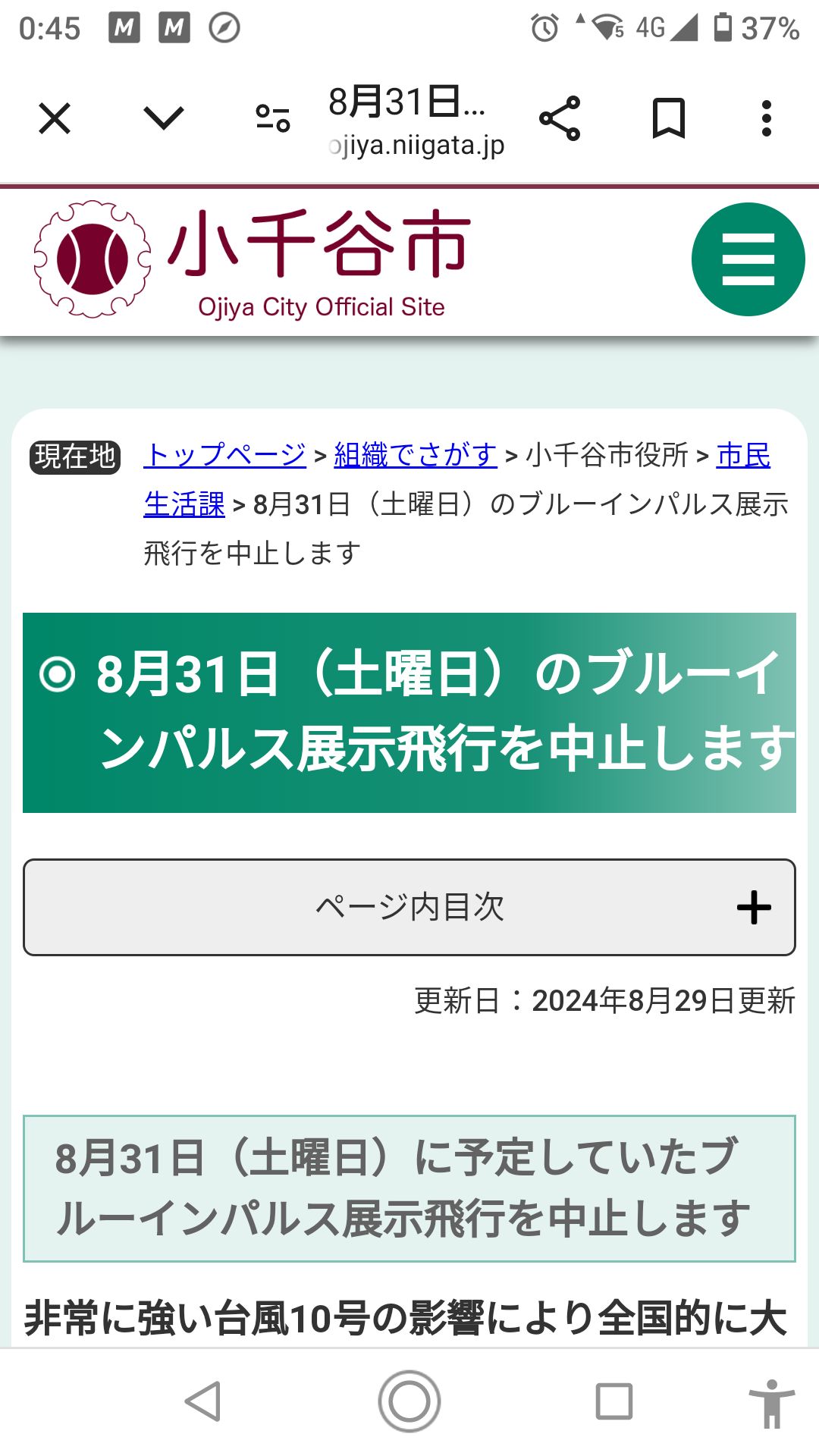Open the green hamburger site menu
819x1456 pixels.
click(x=748, y=259)
